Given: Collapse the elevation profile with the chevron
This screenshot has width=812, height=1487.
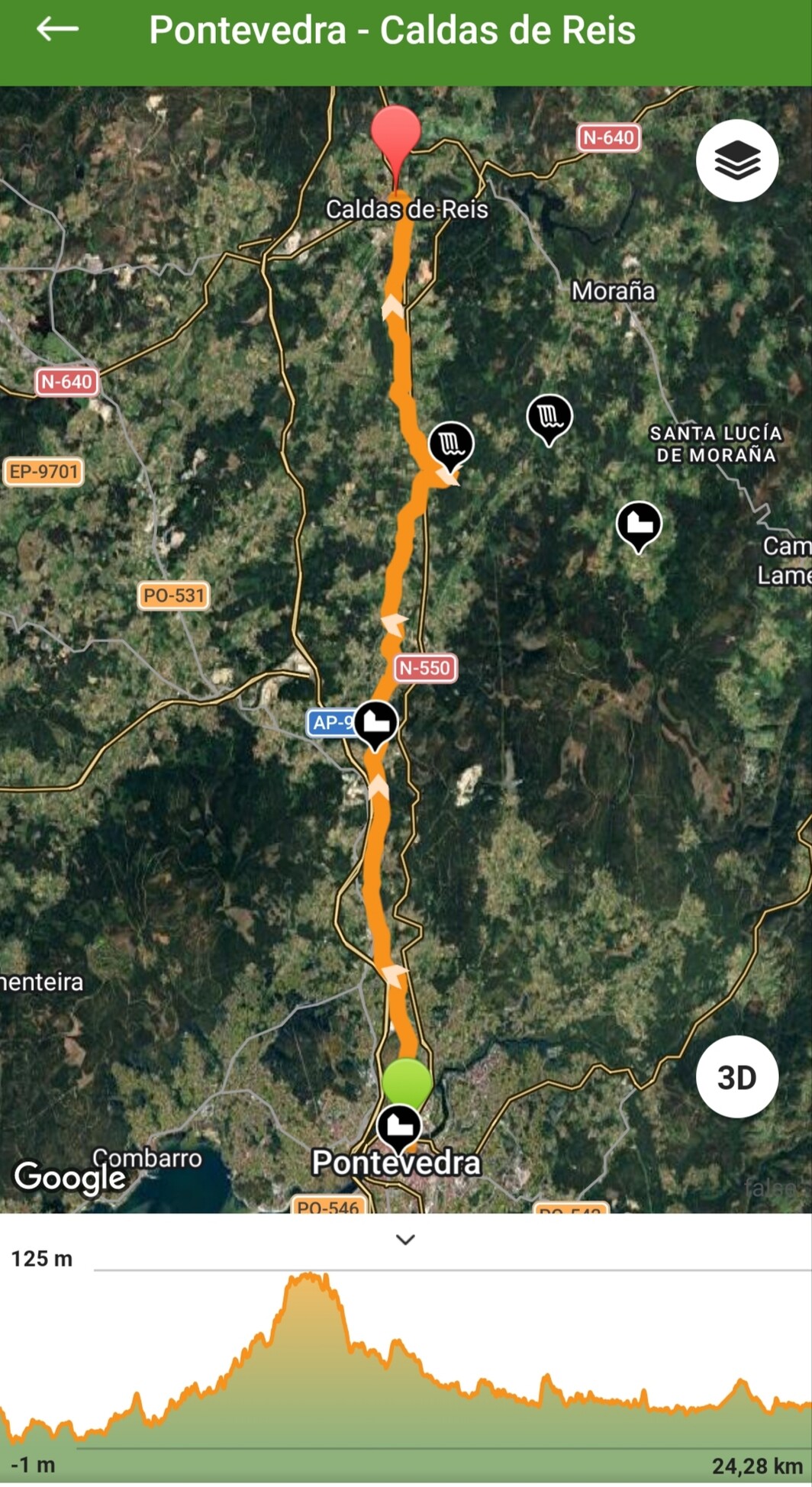Looking at the screenshot, I should pos(405,1240).
